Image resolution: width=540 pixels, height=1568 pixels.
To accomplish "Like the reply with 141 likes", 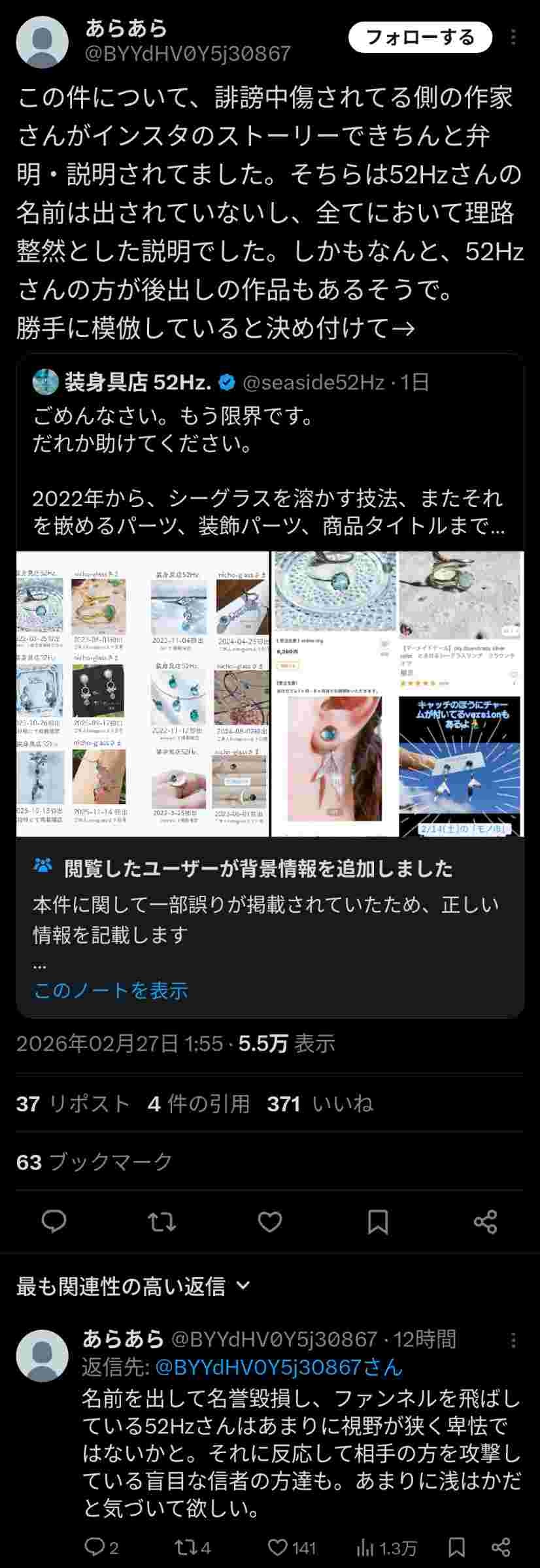I will click(279, 1546).
